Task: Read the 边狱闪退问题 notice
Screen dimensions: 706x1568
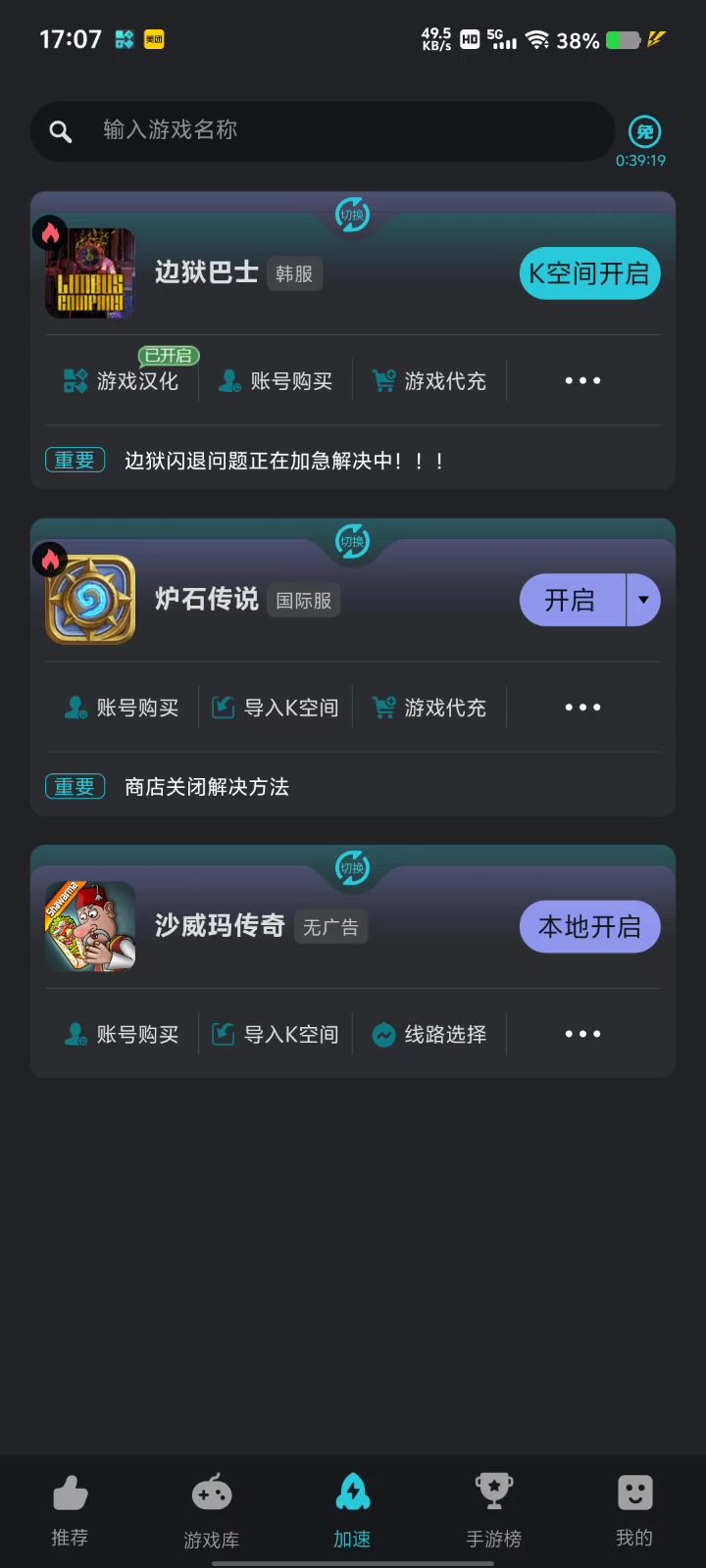Action: 284,461
